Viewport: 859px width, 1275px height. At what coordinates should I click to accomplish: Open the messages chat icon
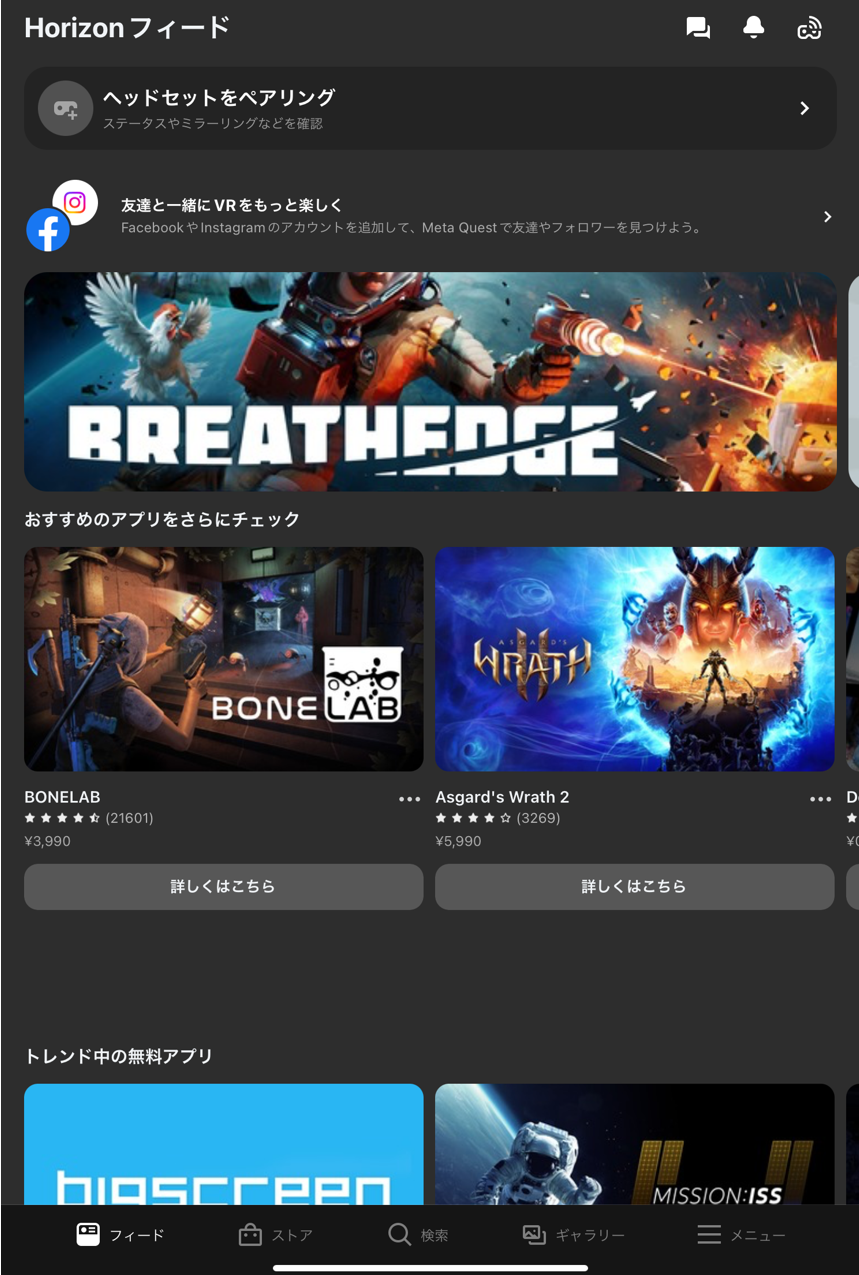point(698,28)
